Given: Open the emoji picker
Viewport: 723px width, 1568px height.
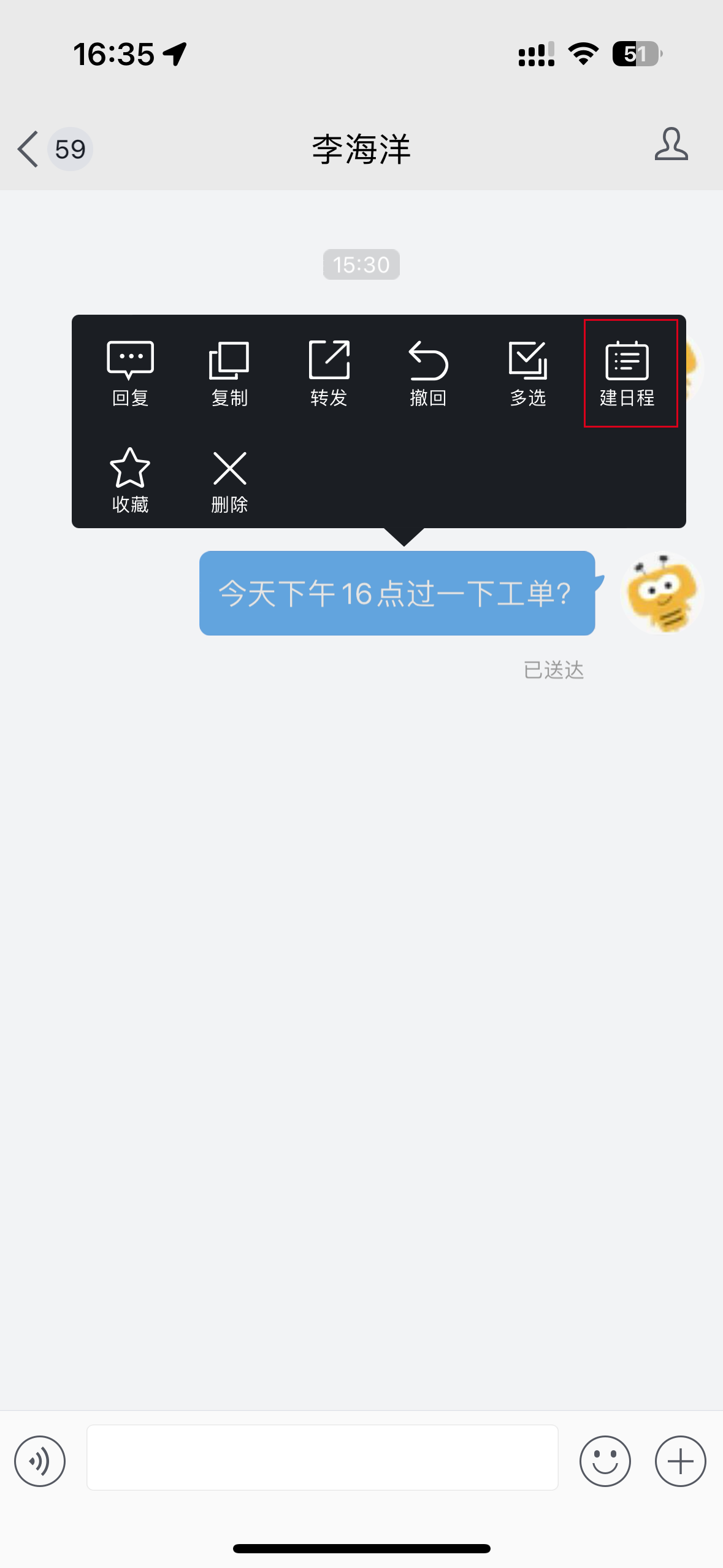Looking at the screenshot, I should [605, 1461].
